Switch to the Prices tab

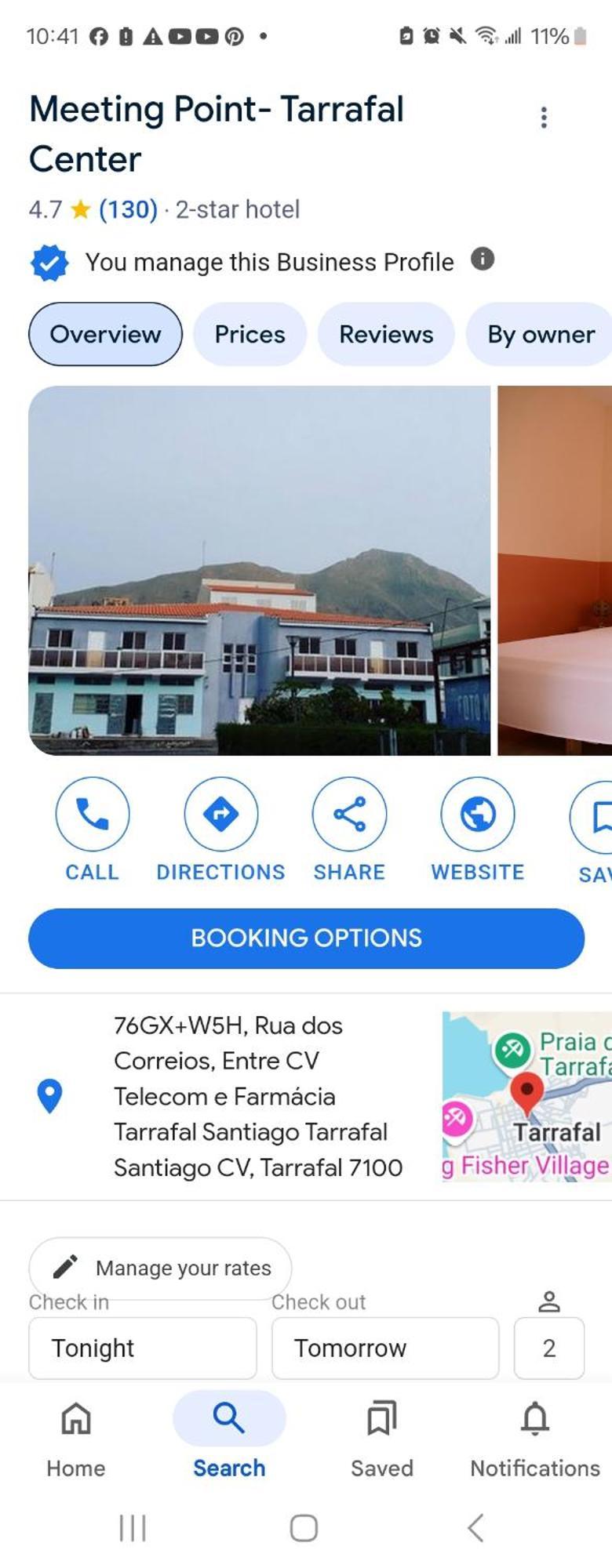tap(250, 334)
